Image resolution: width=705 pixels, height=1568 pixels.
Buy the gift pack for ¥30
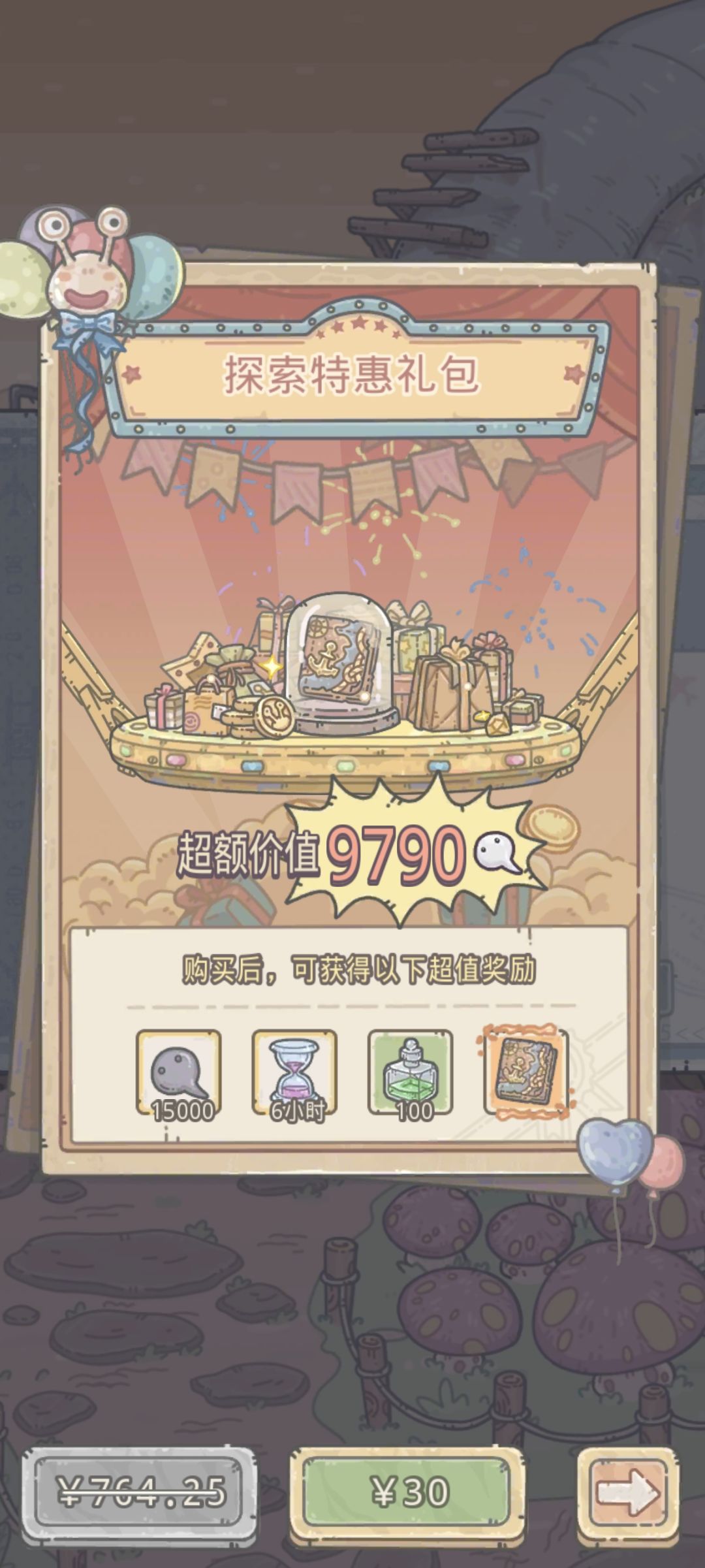pyautogui.click(x=407, y=1492)
